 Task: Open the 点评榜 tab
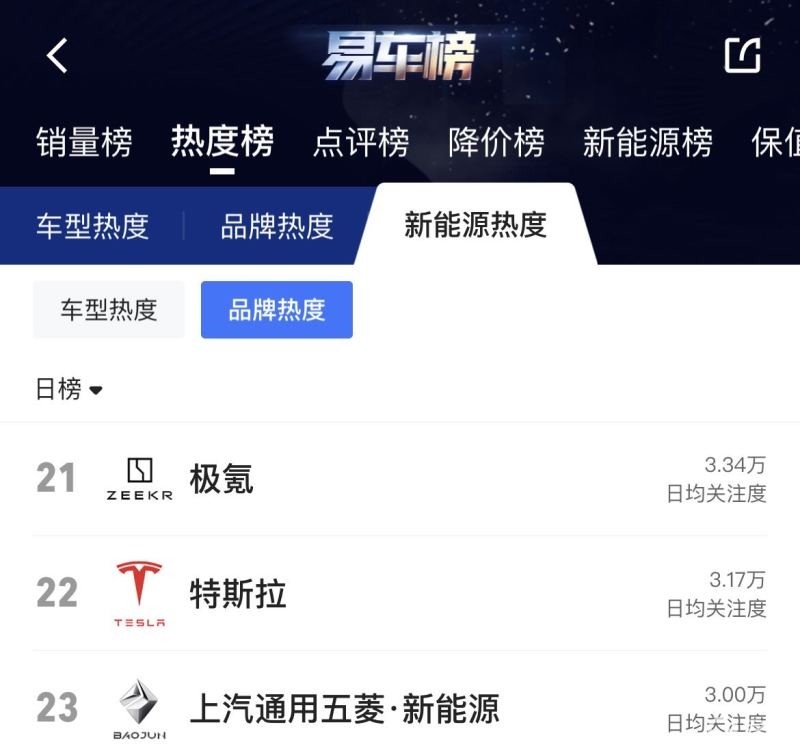coord(361,142)
